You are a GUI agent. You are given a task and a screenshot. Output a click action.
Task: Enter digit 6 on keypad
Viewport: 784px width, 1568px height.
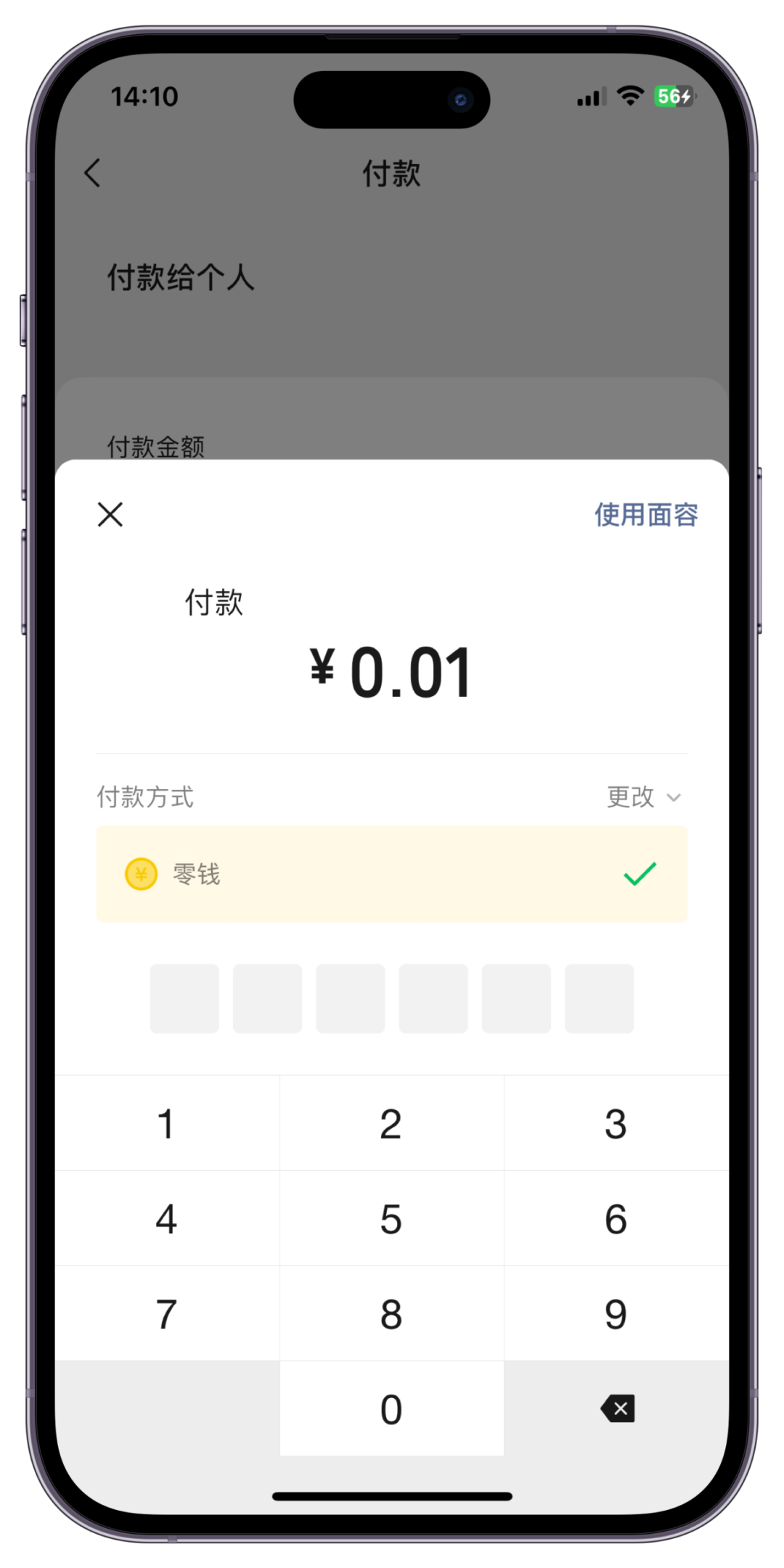point(616,1219)
